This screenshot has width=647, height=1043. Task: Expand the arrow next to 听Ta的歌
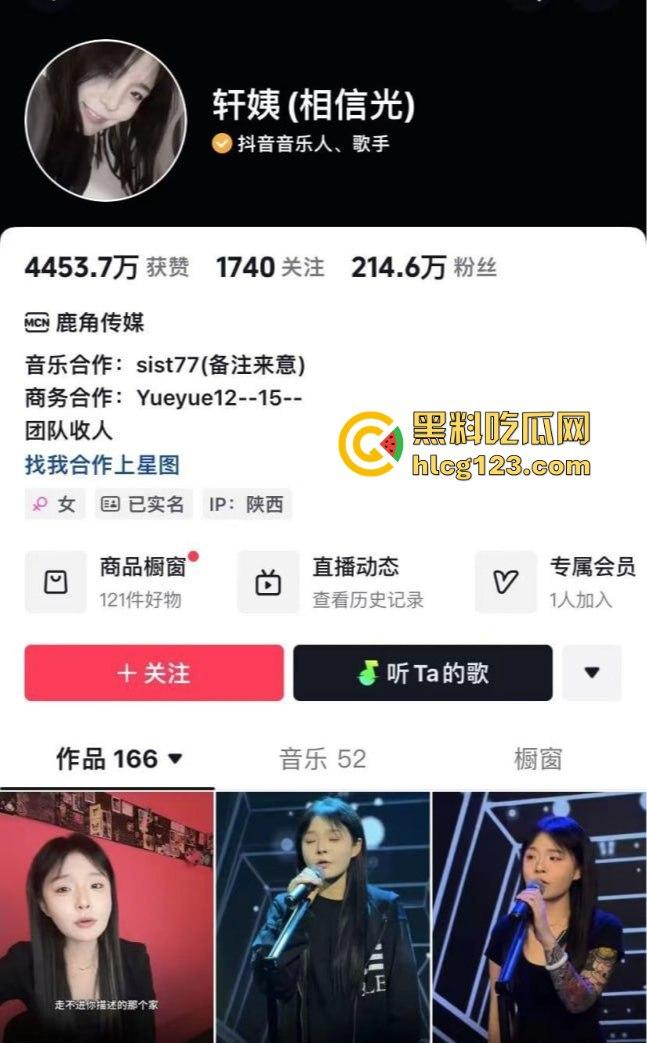coord(591,673)
